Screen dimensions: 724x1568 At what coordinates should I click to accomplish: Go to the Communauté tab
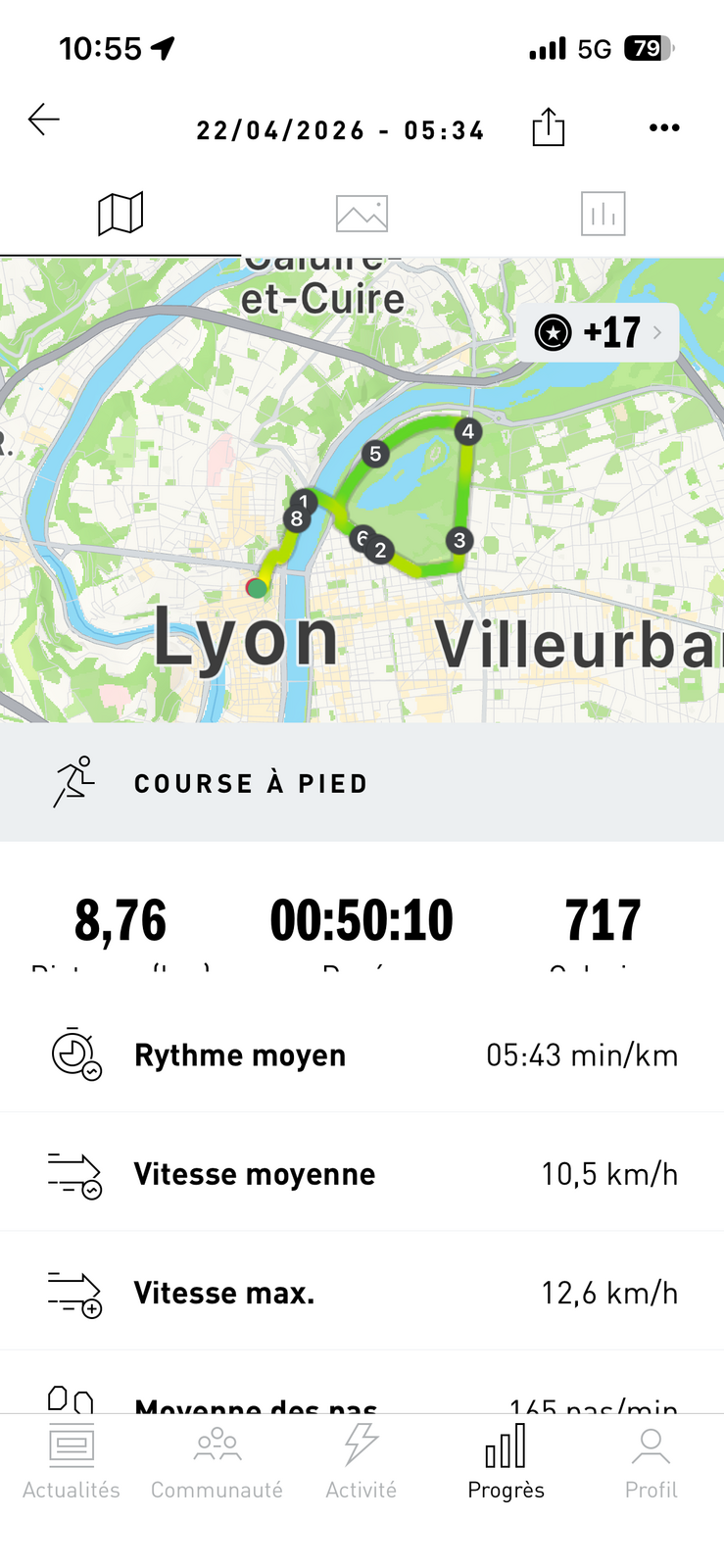click(217, 1462)
